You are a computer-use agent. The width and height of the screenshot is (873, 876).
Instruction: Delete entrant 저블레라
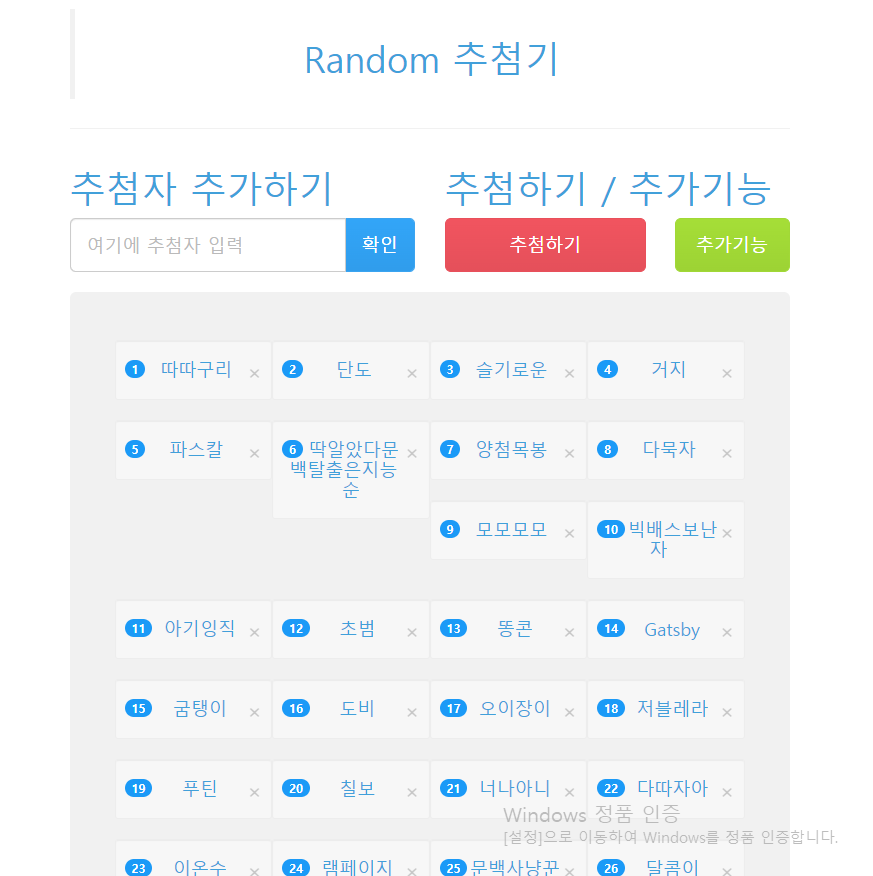[x=727, y=713]
